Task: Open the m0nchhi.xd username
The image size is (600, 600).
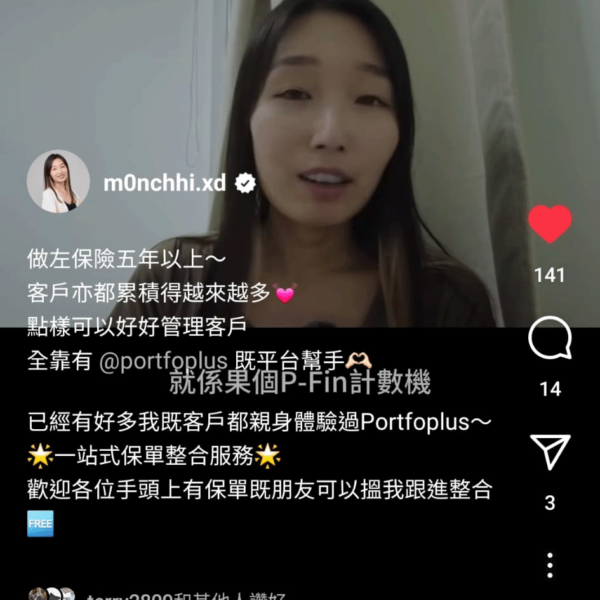Action: [x=165, y=183]
